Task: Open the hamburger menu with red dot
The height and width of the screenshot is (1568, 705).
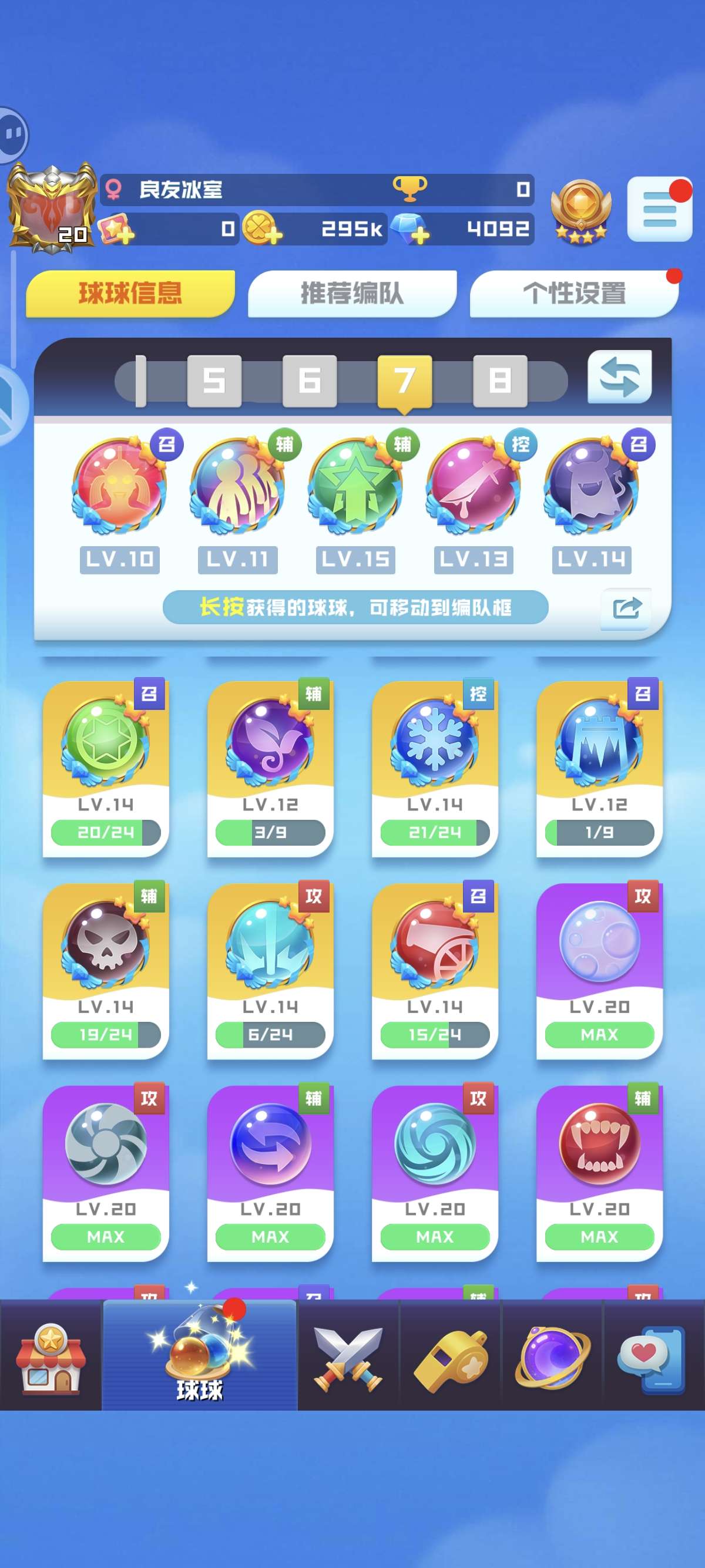Action: [659, 210]
